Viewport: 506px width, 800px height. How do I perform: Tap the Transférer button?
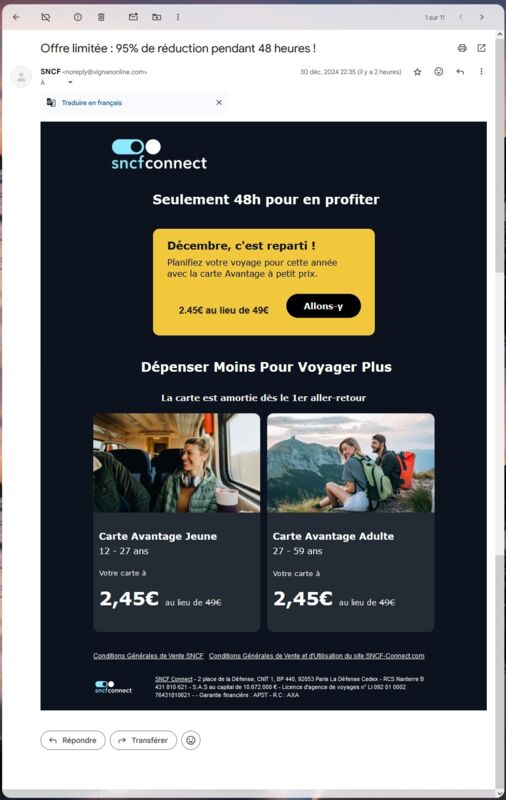143,740
